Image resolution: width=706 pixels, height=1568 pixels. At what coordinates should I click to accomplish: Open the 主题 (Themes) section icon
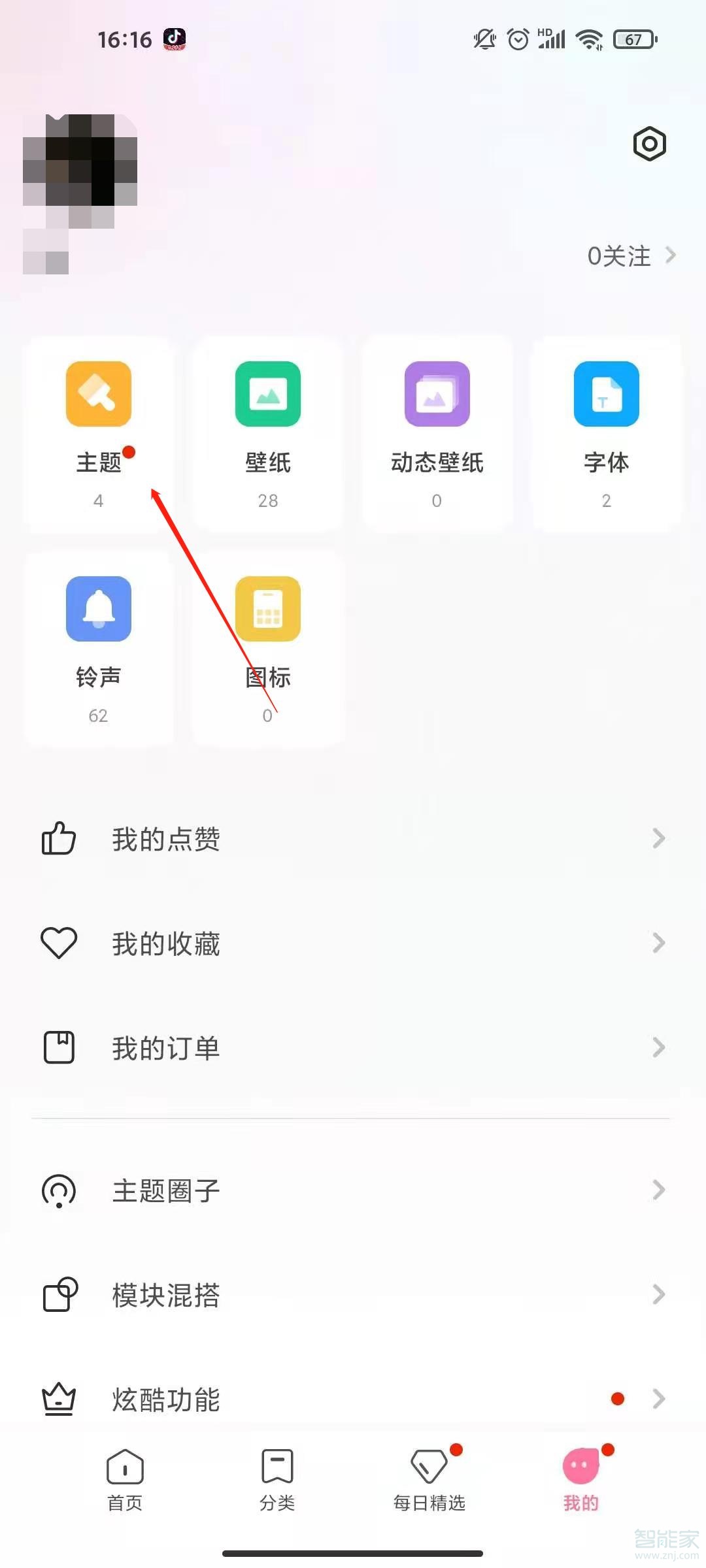click(98, 394)
